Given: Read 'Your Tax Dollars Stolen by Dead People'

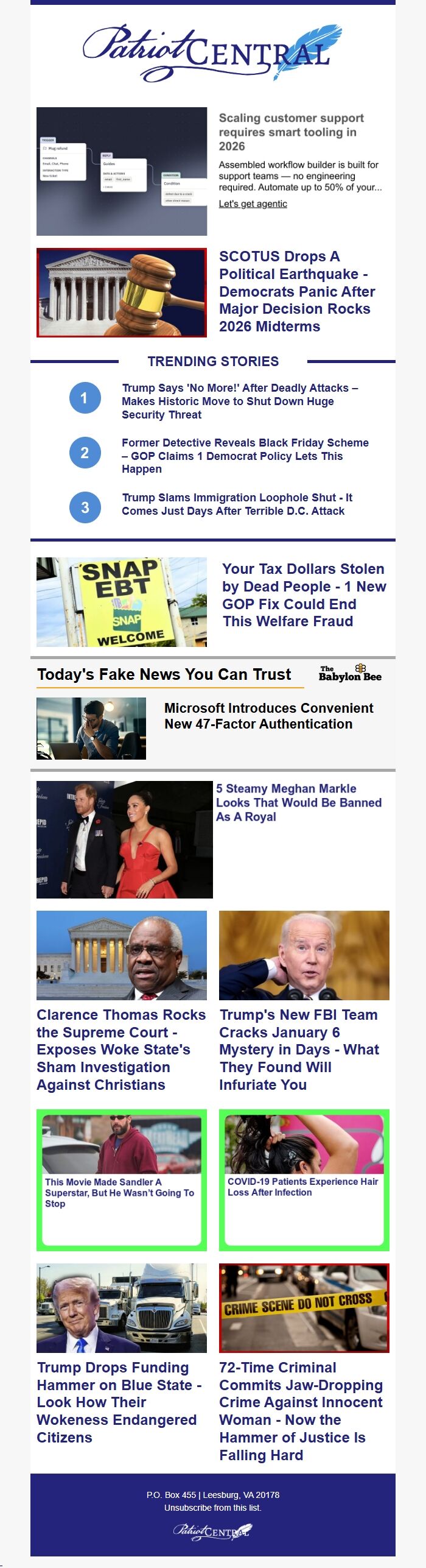Looking at the screenshot, I should click(304, 595).
